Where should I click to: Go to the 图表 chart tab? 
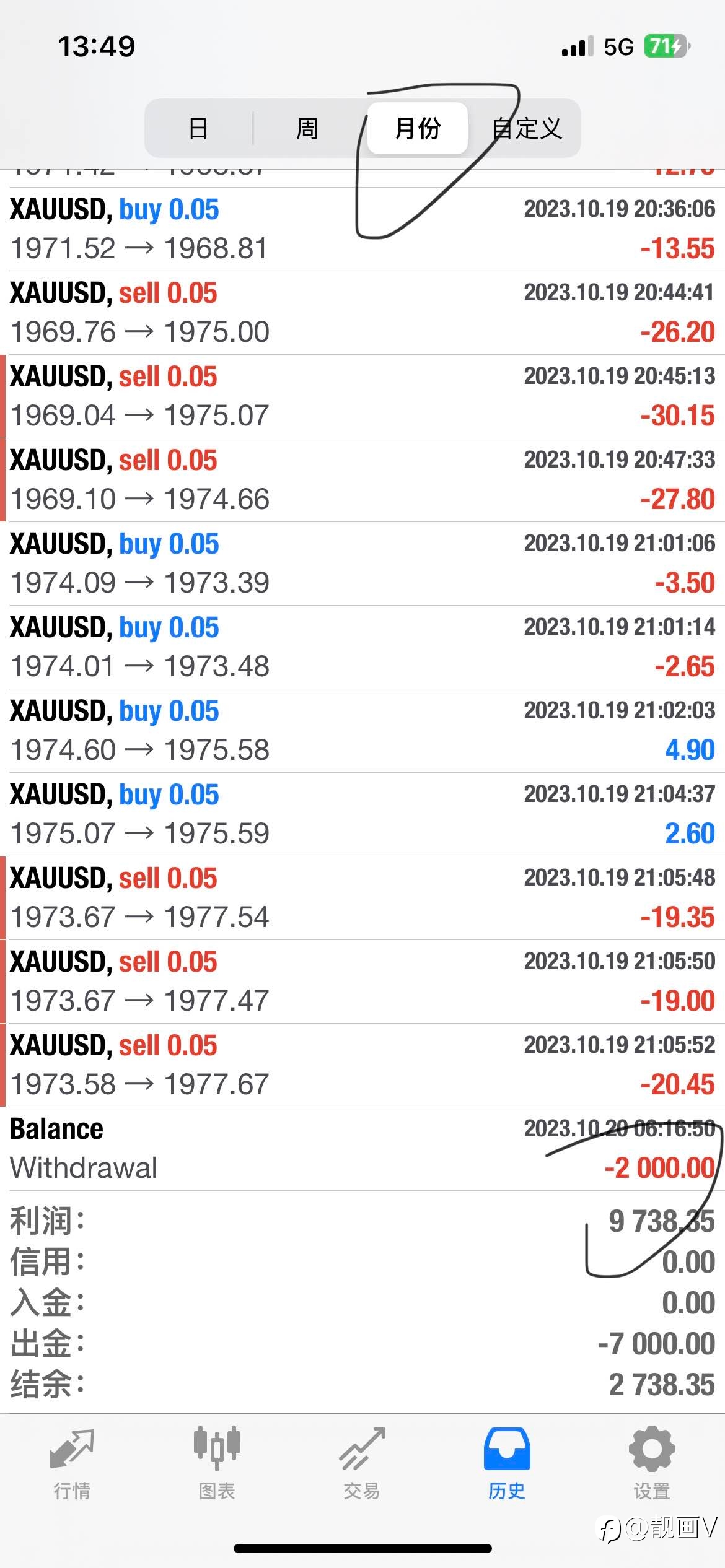[217, 1465]
